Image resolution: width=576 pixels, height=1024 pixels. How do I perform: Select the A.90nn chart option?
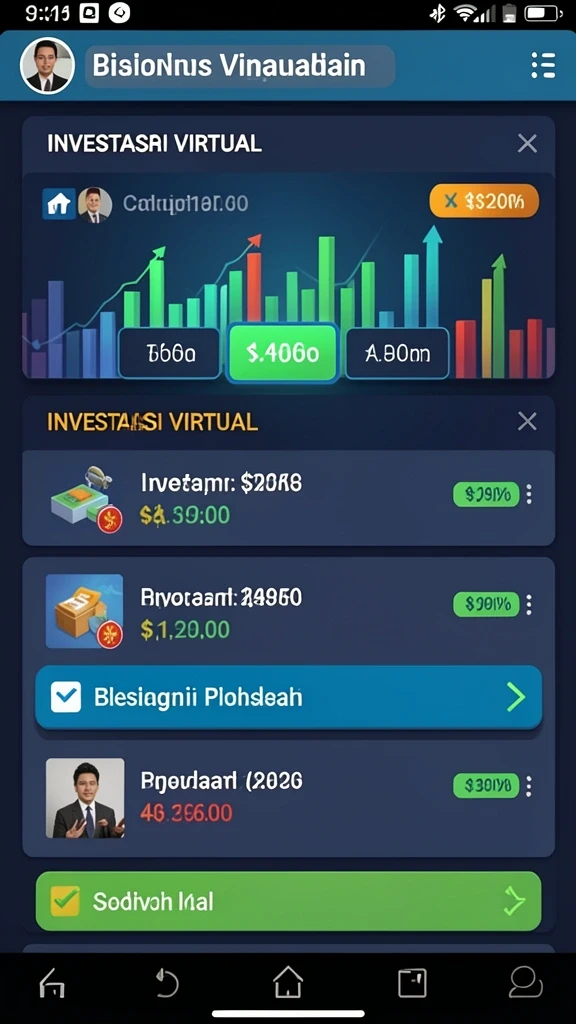pos(397,353)
